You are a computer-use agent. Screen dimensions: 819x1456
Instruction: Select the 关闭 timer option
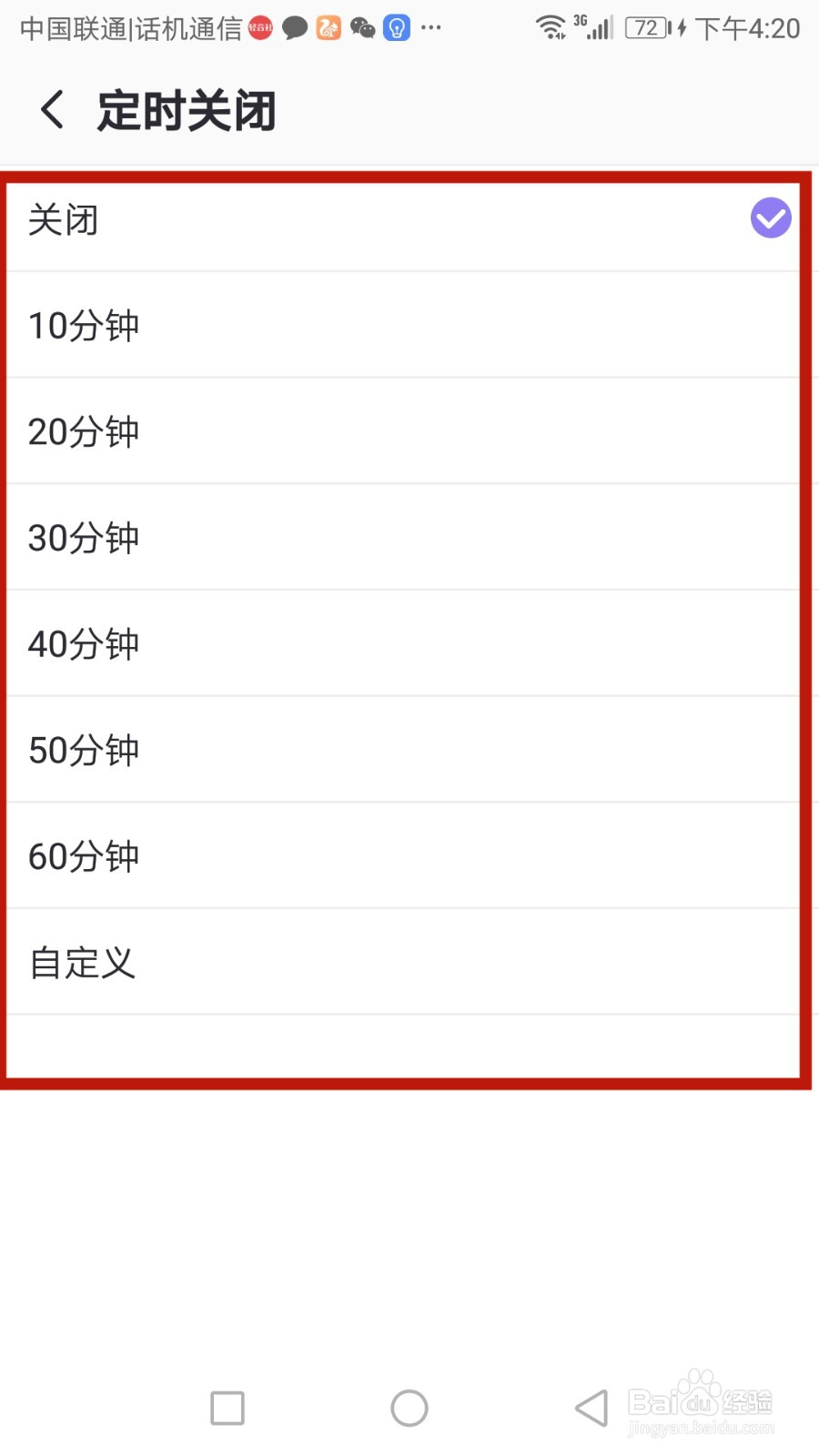pyautogui.click(x=409, y=218)
